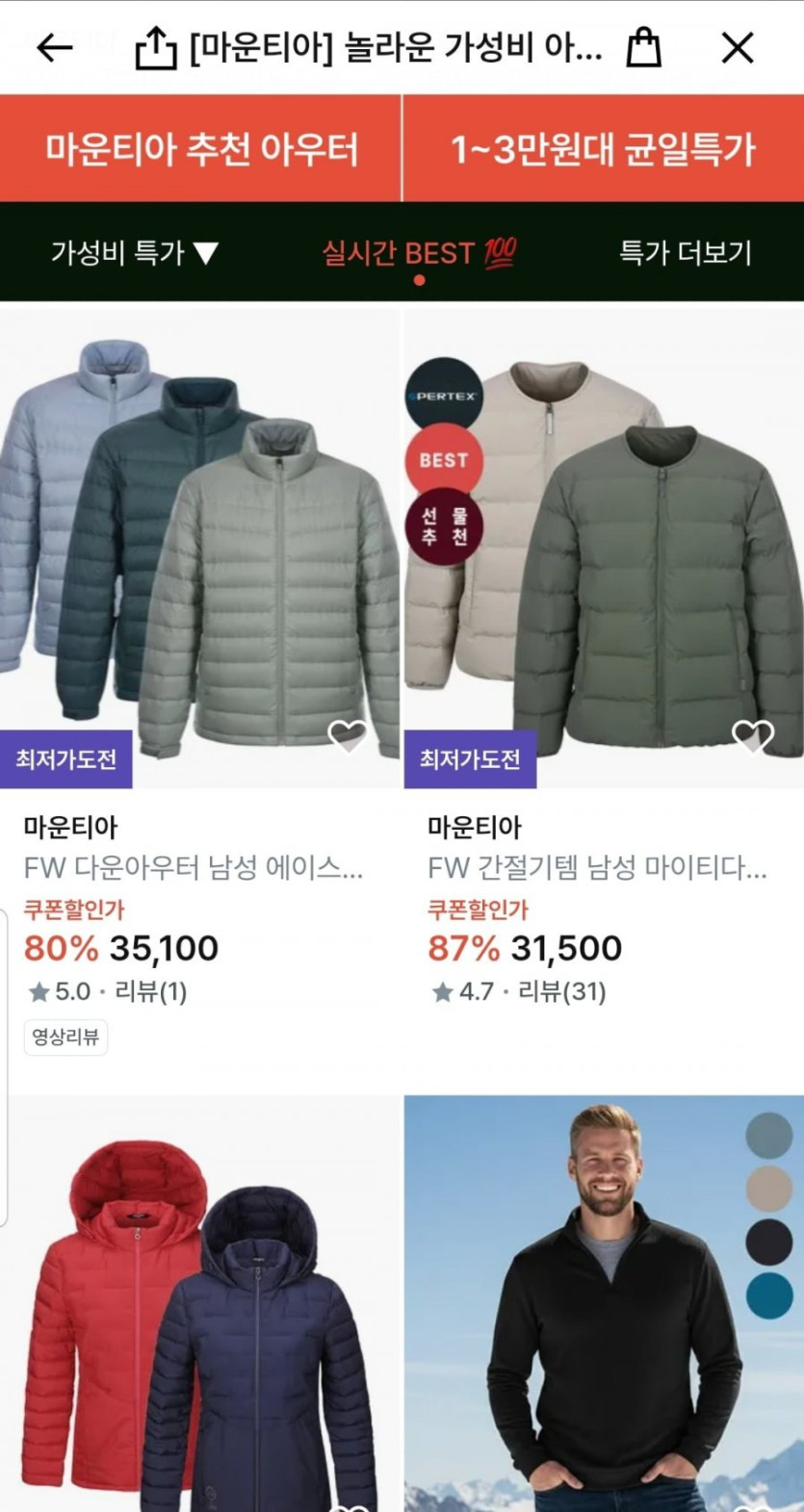Open the shopping bag
Viewport: 804px width, 1512px height.
click(x=643, y=47)
